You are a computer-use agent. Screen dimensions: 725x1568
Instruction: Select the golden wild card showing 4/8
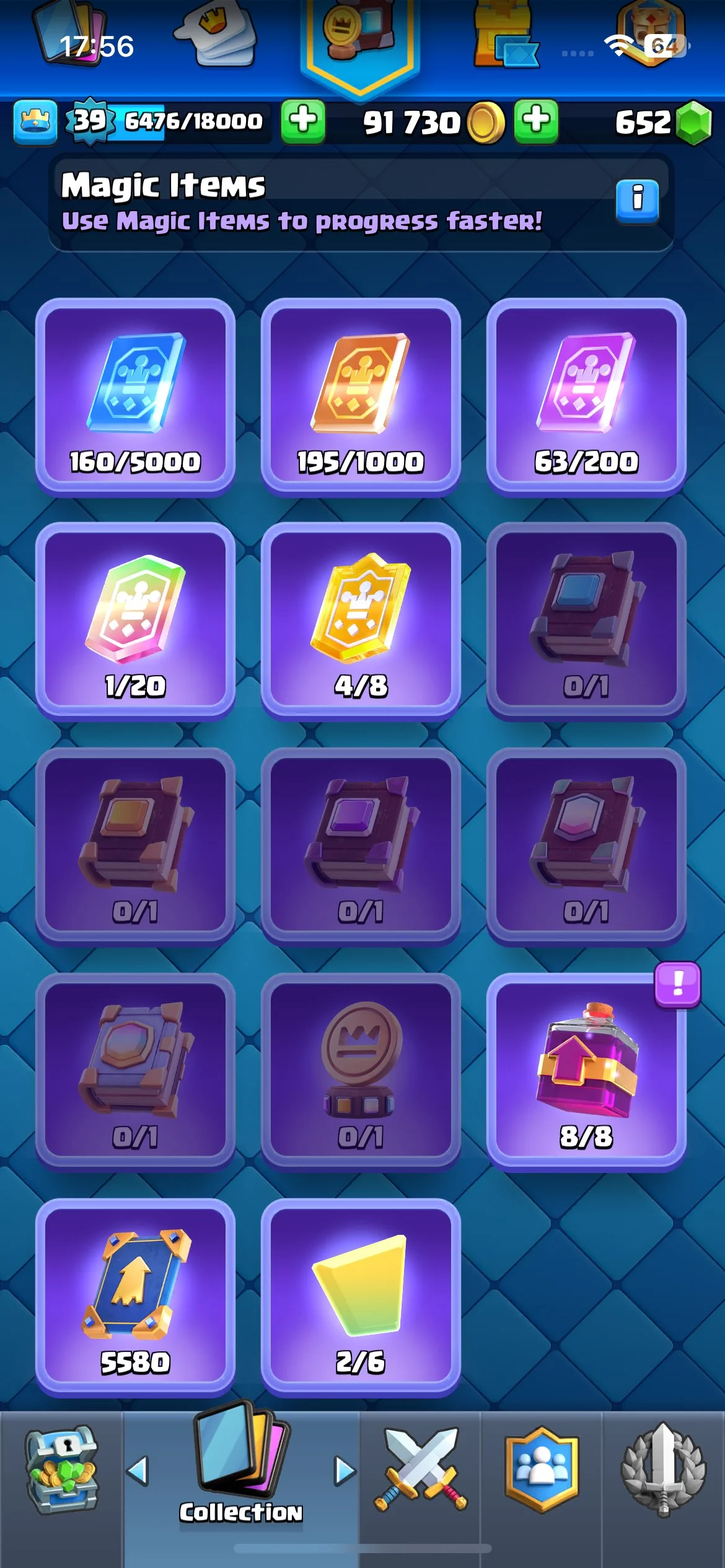(361, 621)
